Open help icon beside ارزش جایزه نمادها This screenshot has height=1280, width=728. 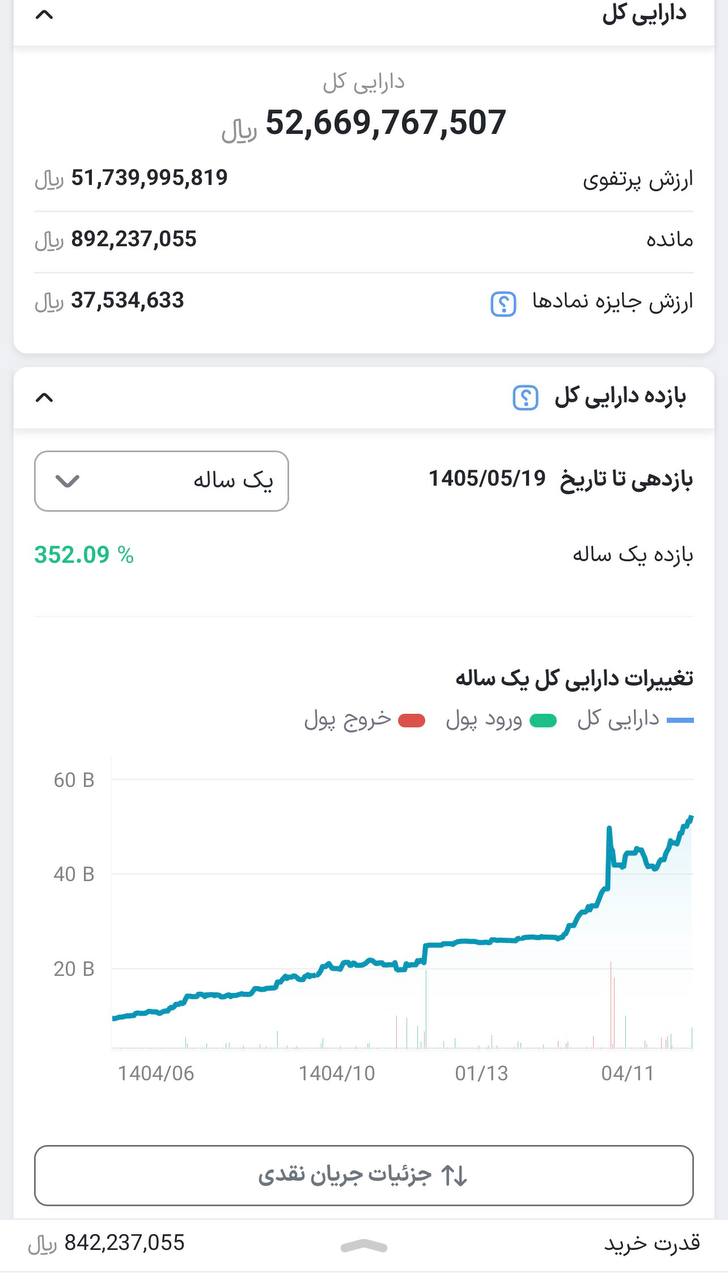coord(503,303)
